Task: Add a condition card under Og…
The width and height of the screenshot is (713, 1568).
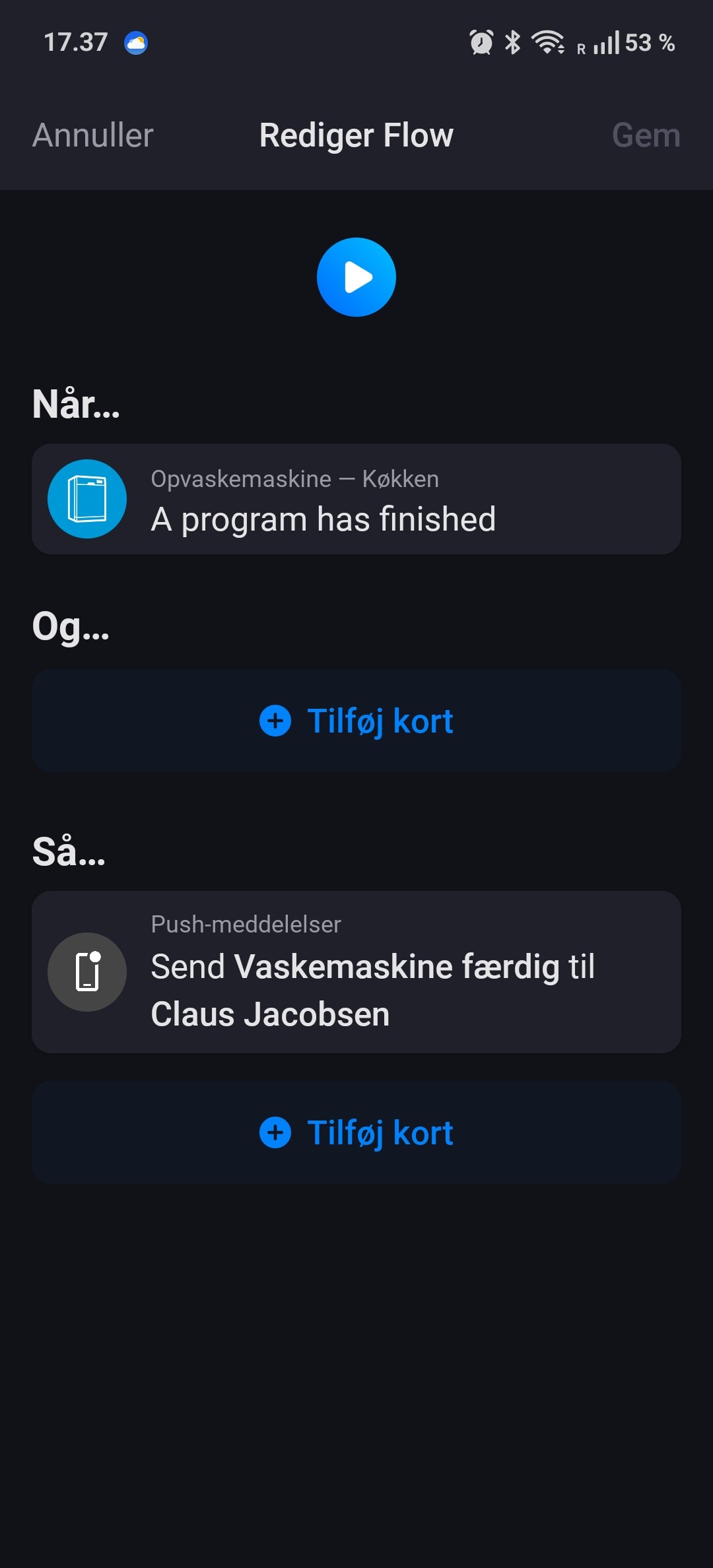Action: 356,721
